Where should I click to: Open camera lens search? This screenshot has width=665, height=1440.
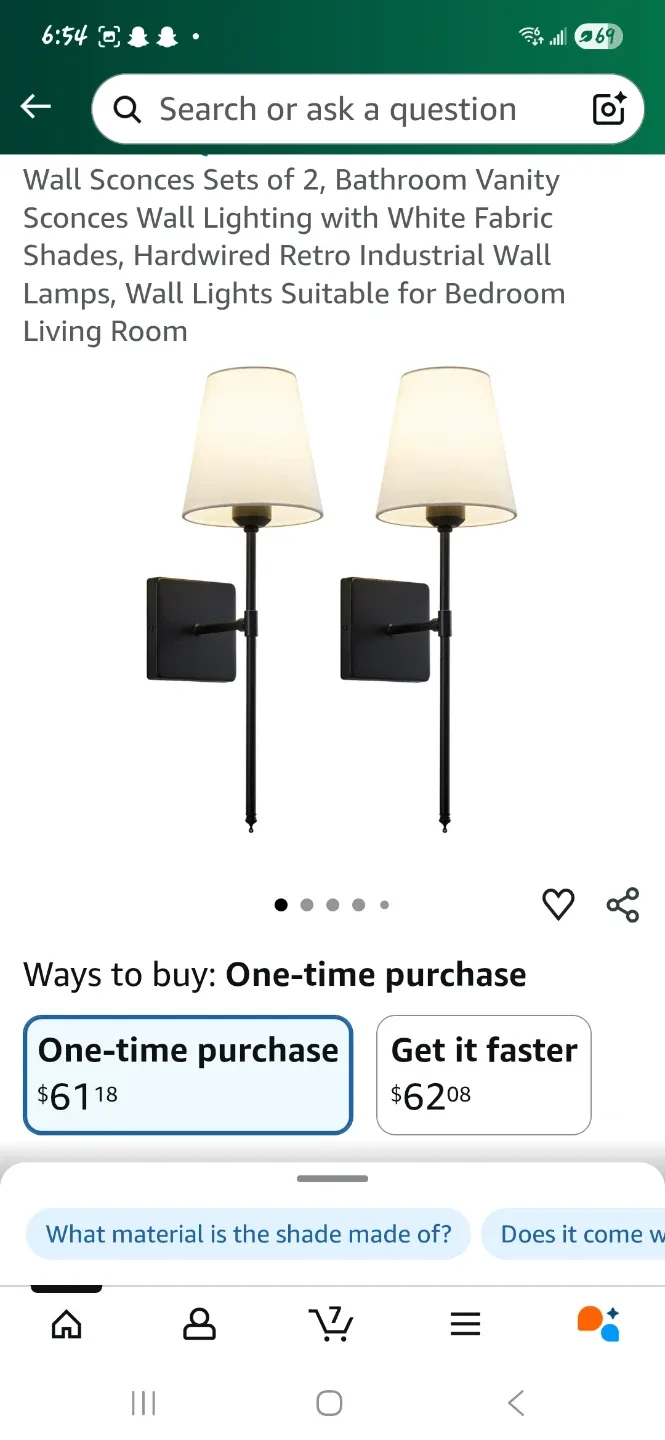coord(609,109)
